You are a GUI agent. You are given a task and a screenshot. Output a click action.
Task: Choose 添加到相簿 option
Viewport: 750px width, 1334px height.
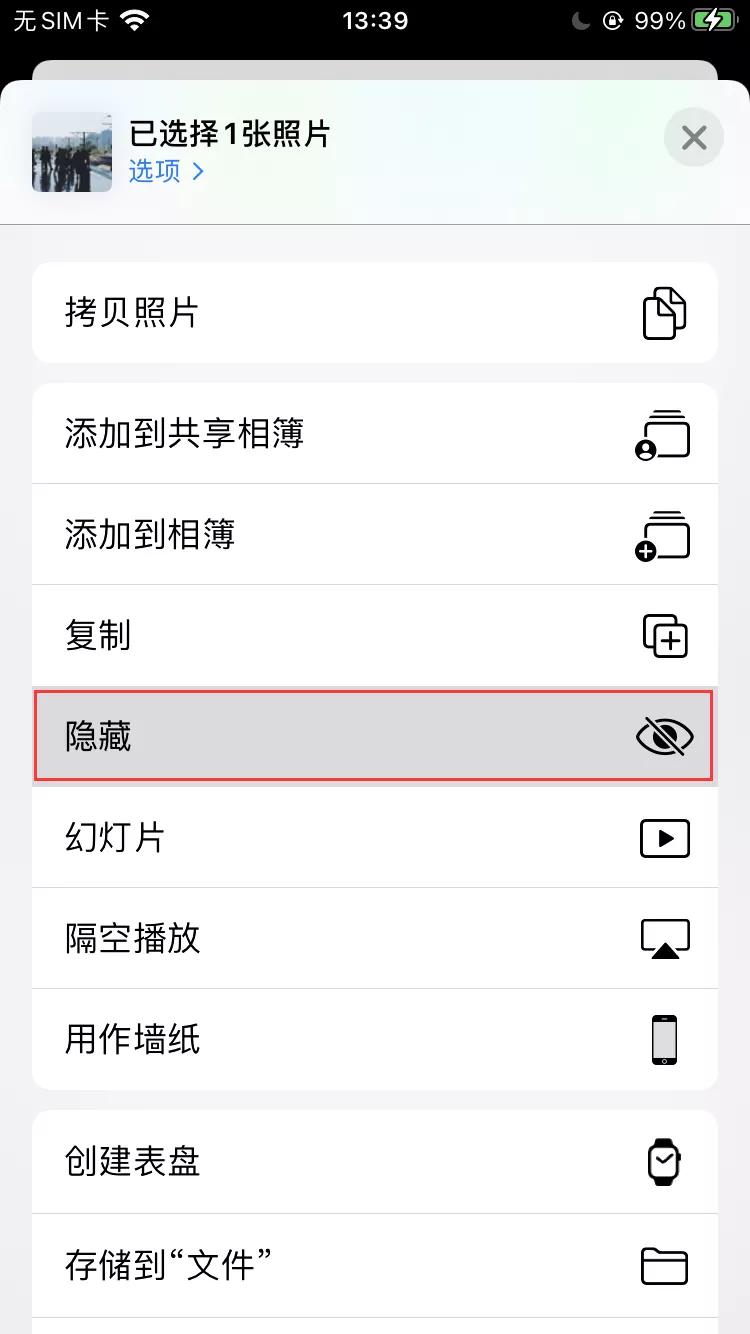(375, 535)
